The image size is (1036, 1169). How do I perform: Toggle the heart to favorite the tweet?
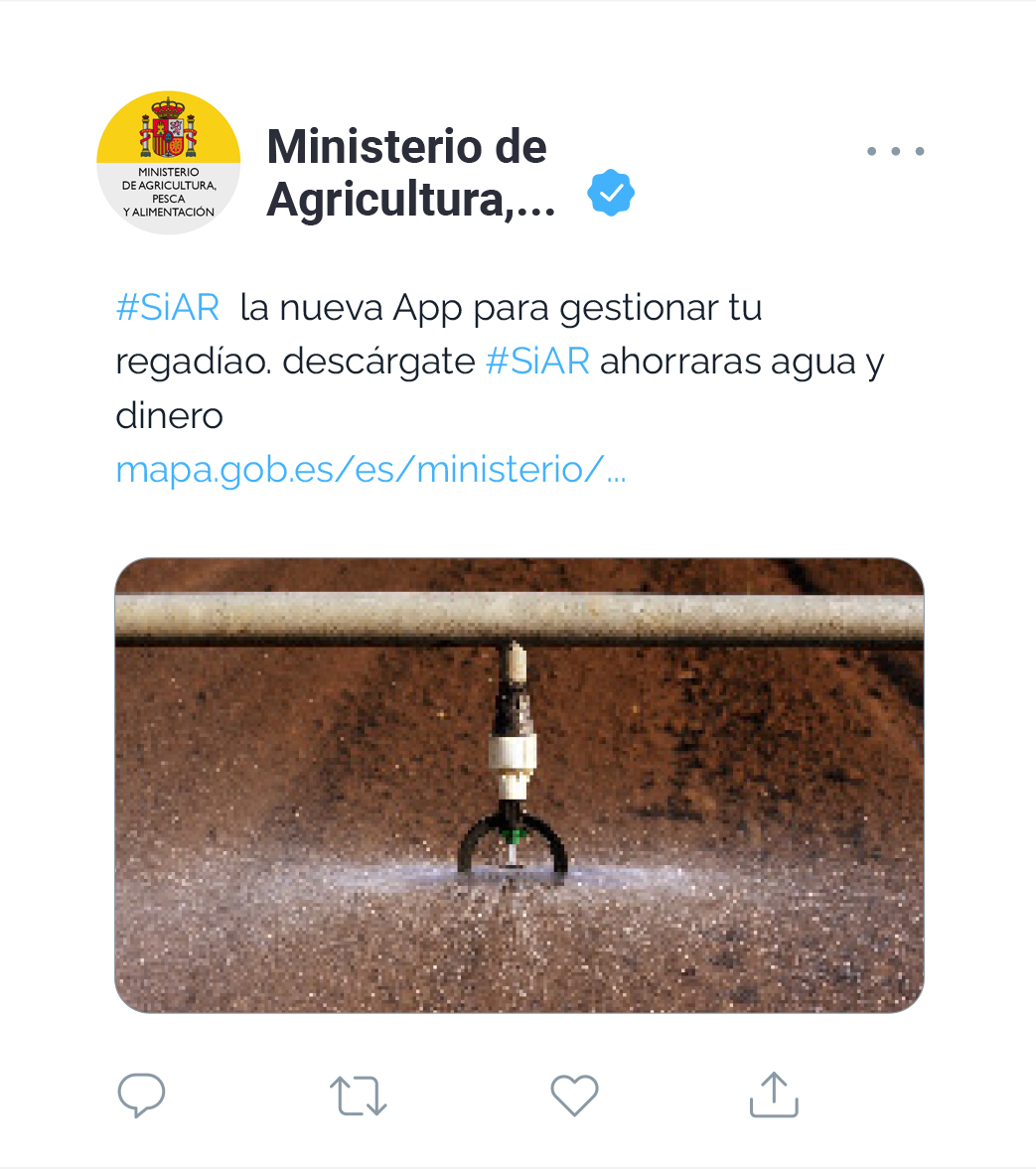(x=573, y=1096)
